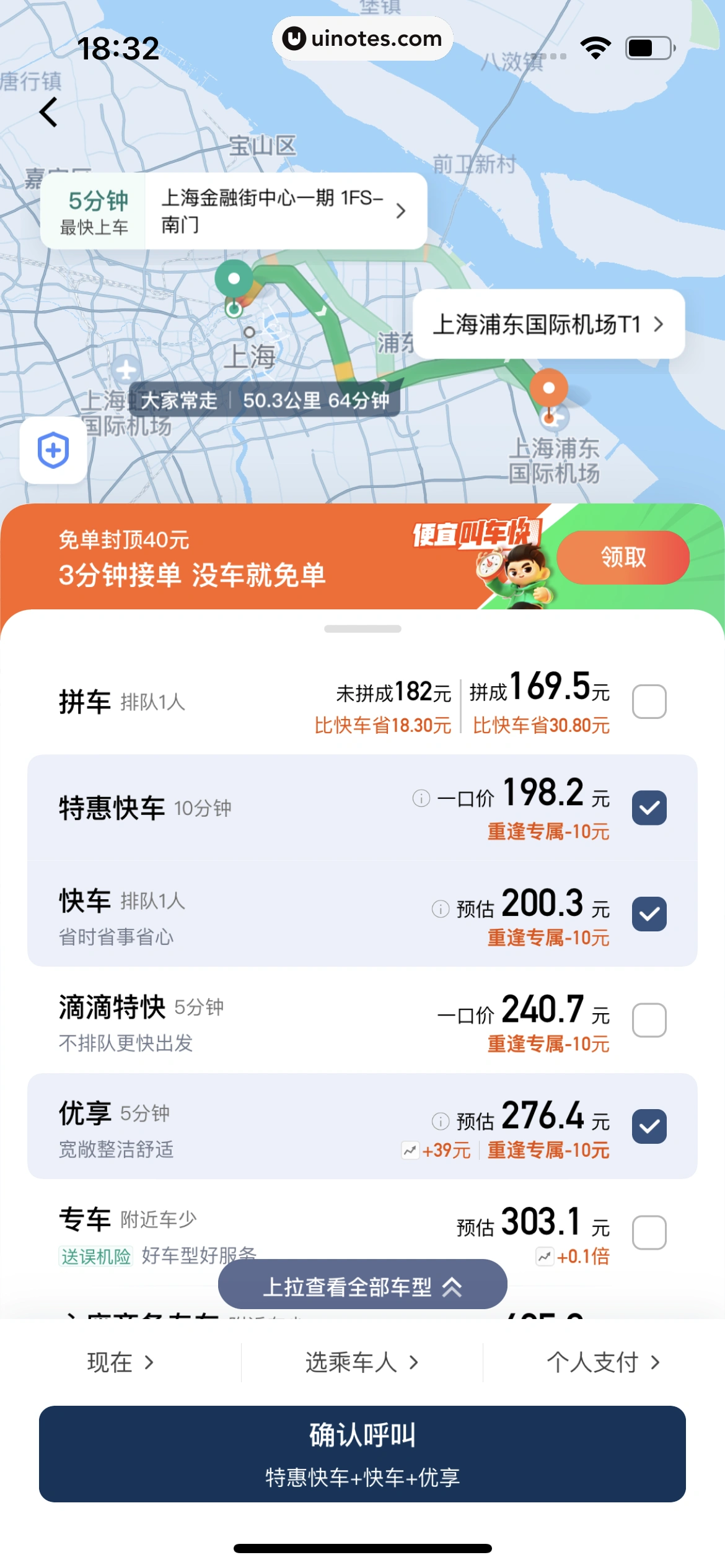725x1568 pixels.
Task: Select the 拼车 carpool checkbox
Action: coord(649,702)
